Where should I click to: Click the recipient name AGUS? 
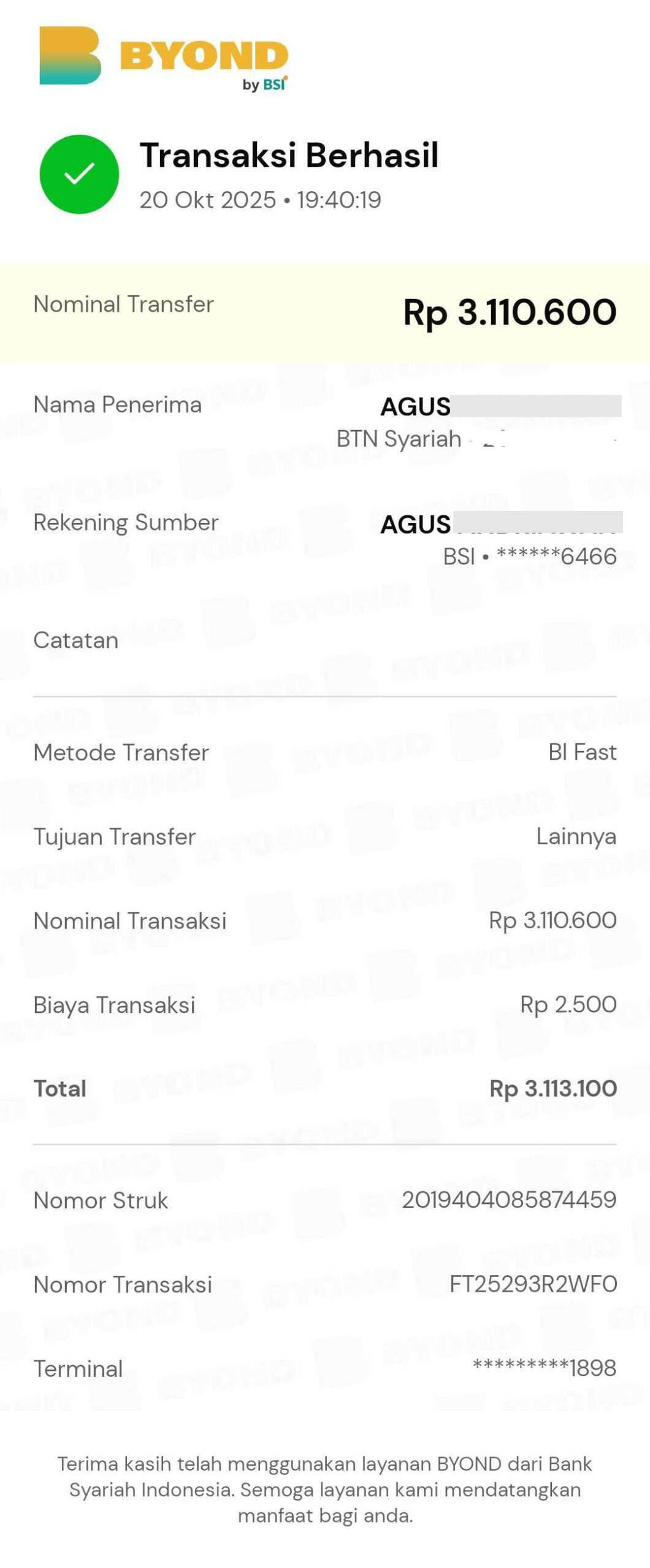tap(415, 406)
